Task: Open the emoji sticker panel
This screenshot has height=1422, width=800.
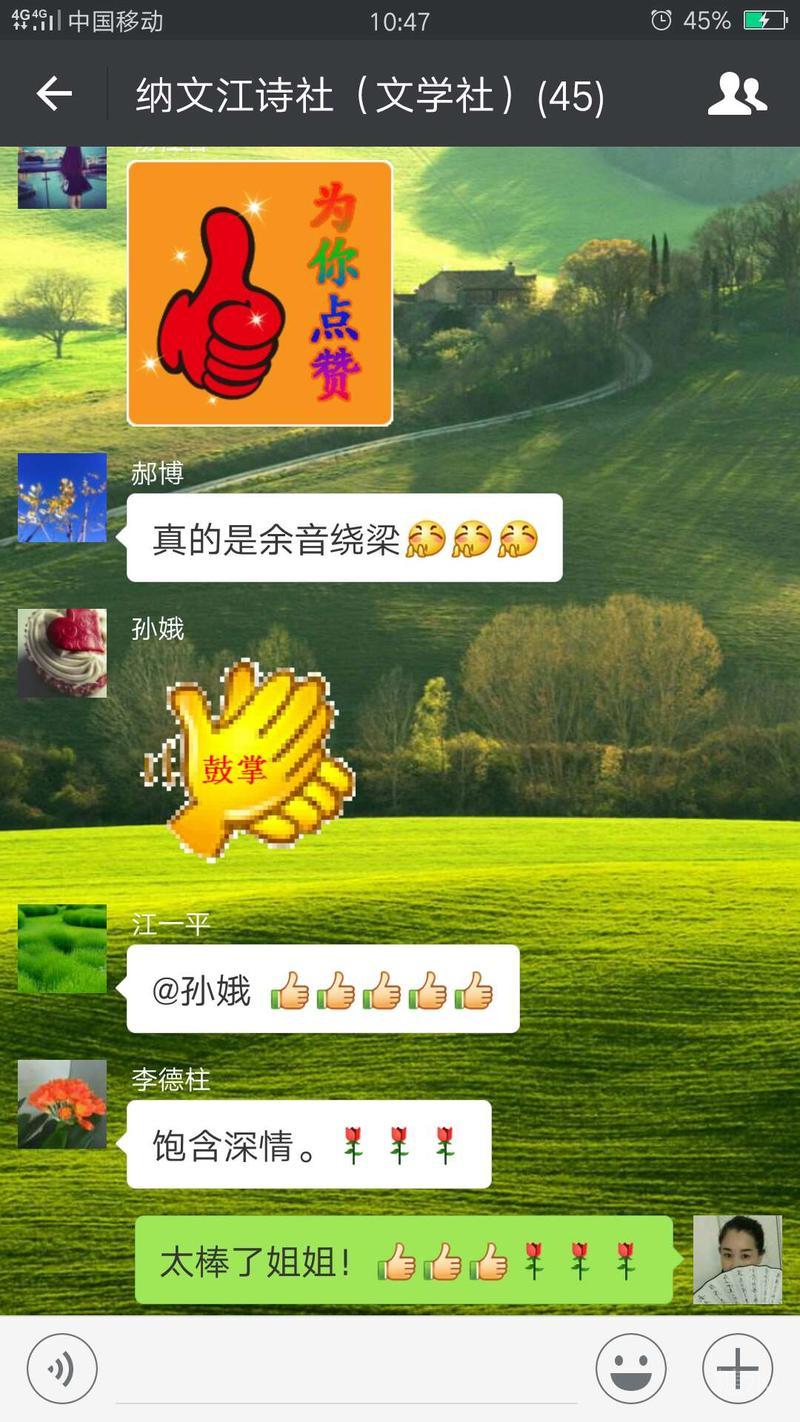Action: click(631, 1368)
